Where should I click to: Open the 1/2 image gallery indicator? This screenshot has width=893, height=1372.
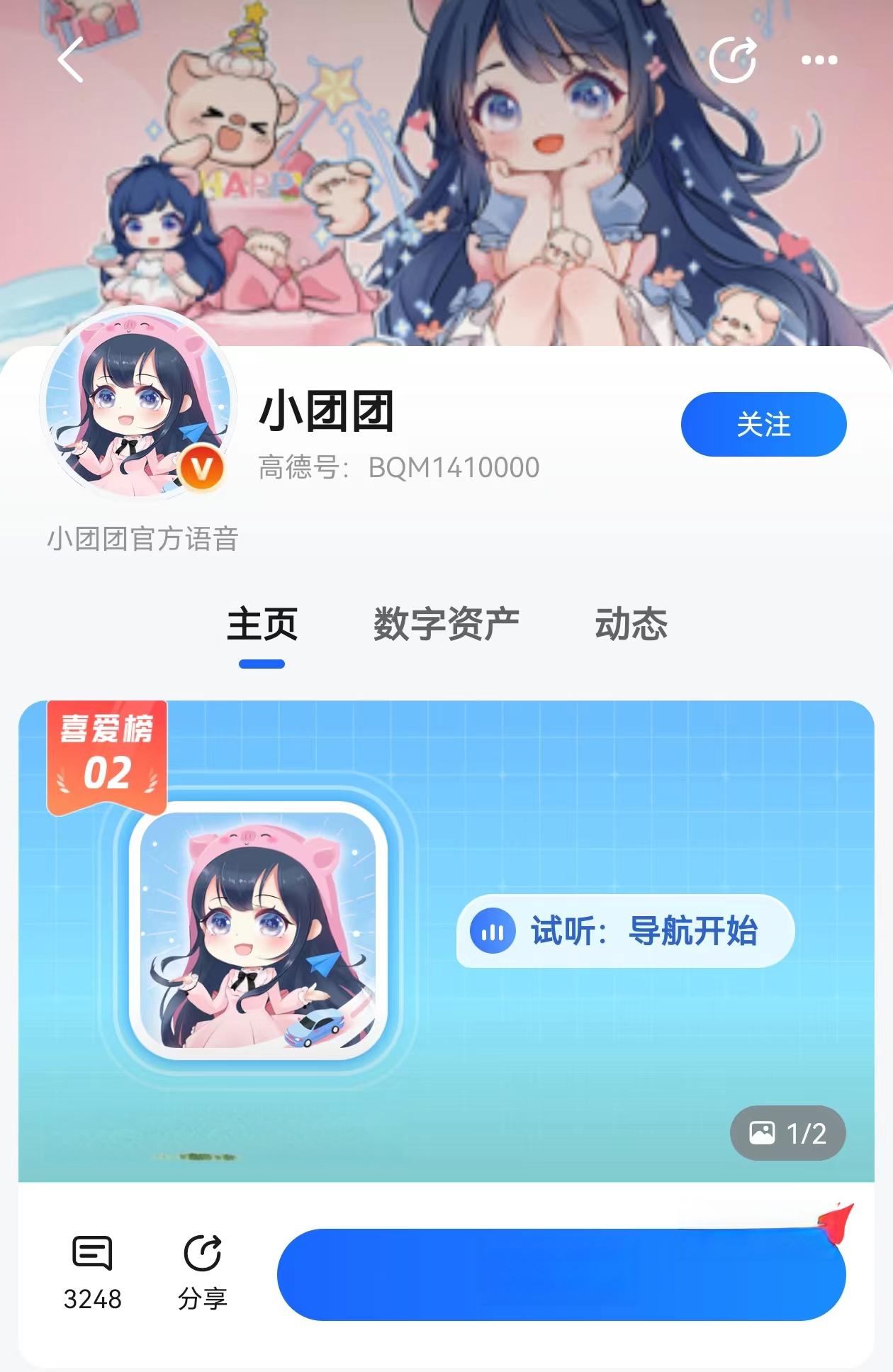(787, 1132)
